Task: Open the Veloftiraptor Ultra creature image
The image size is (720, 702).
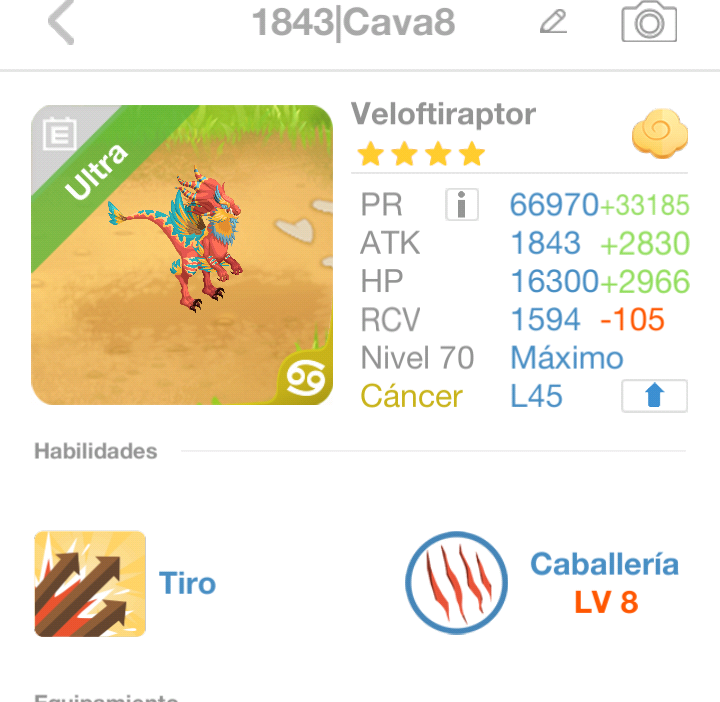Action: click(182, 255)
